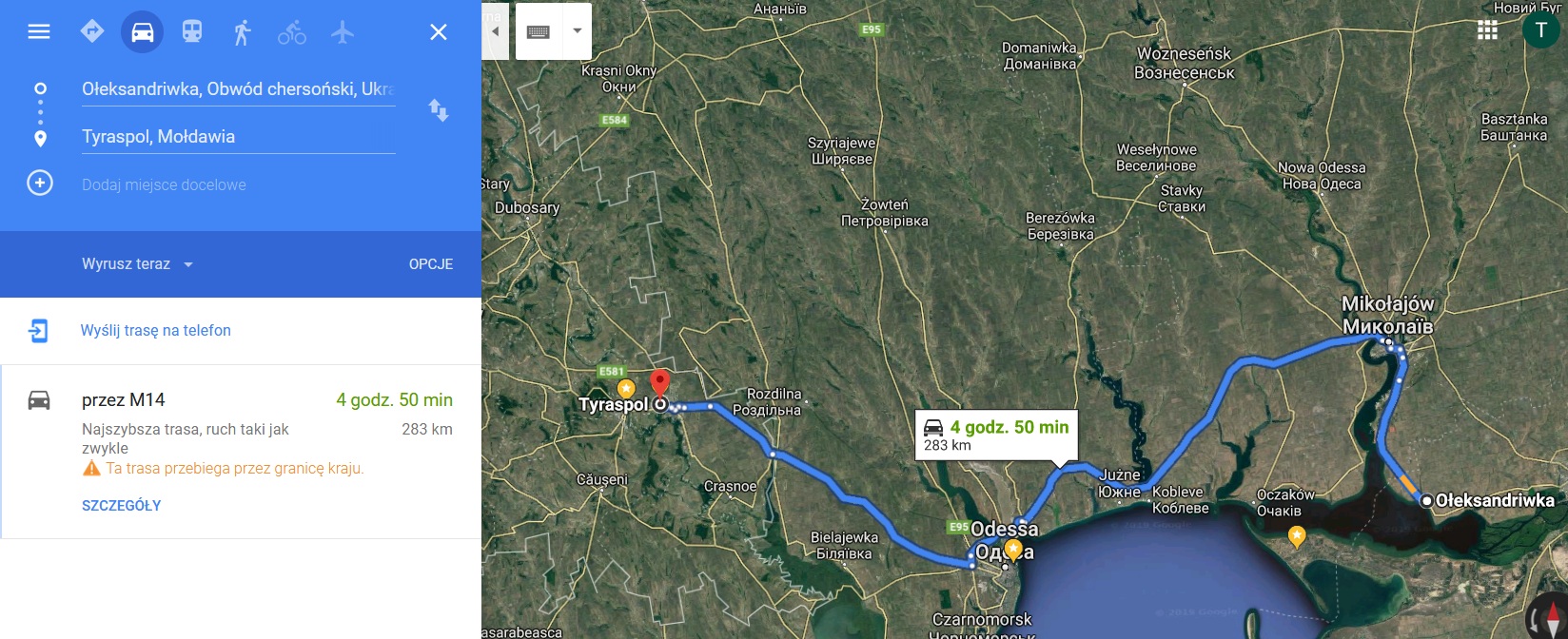Open account avatar T
This screenshot has width=1568, height=639.
pos(1540,30)
